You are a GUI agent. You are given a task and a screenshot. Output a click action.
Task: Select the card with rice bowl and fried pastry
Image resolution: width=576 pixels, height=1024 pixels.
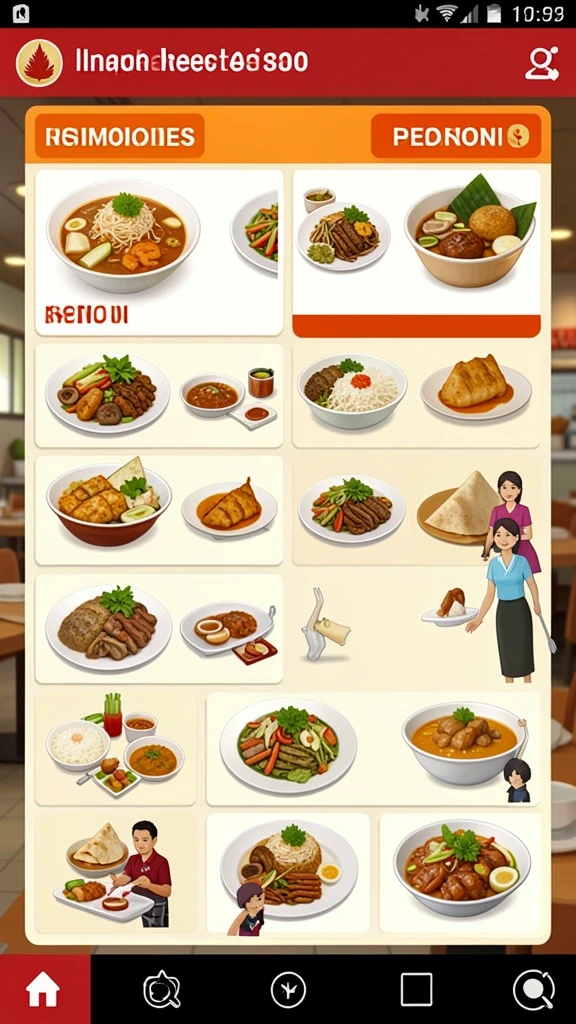tap(417, 396)
